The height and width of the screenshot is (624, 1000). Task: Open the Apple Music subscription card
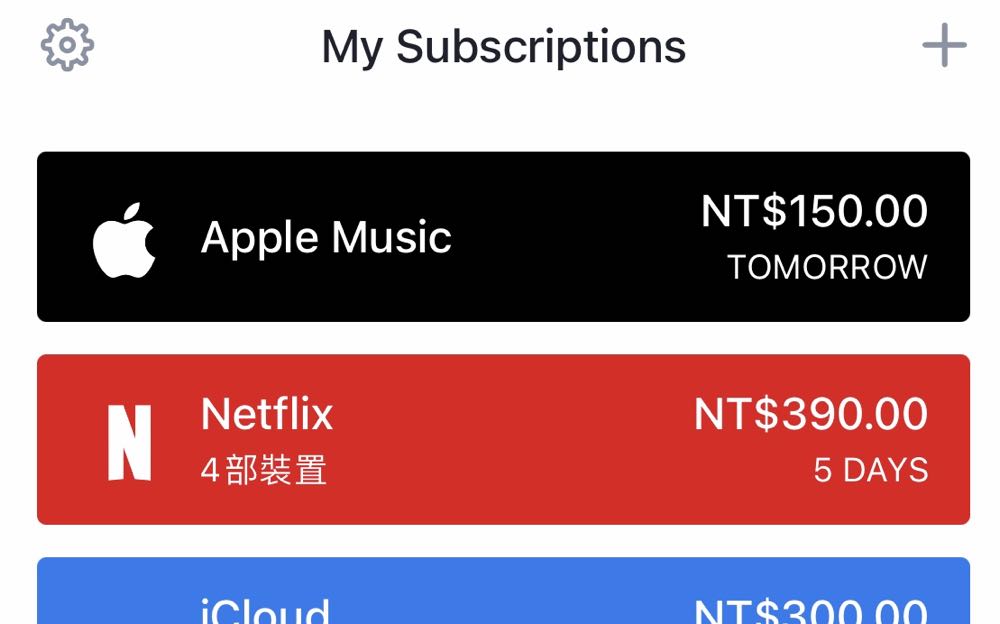(503, 237)
